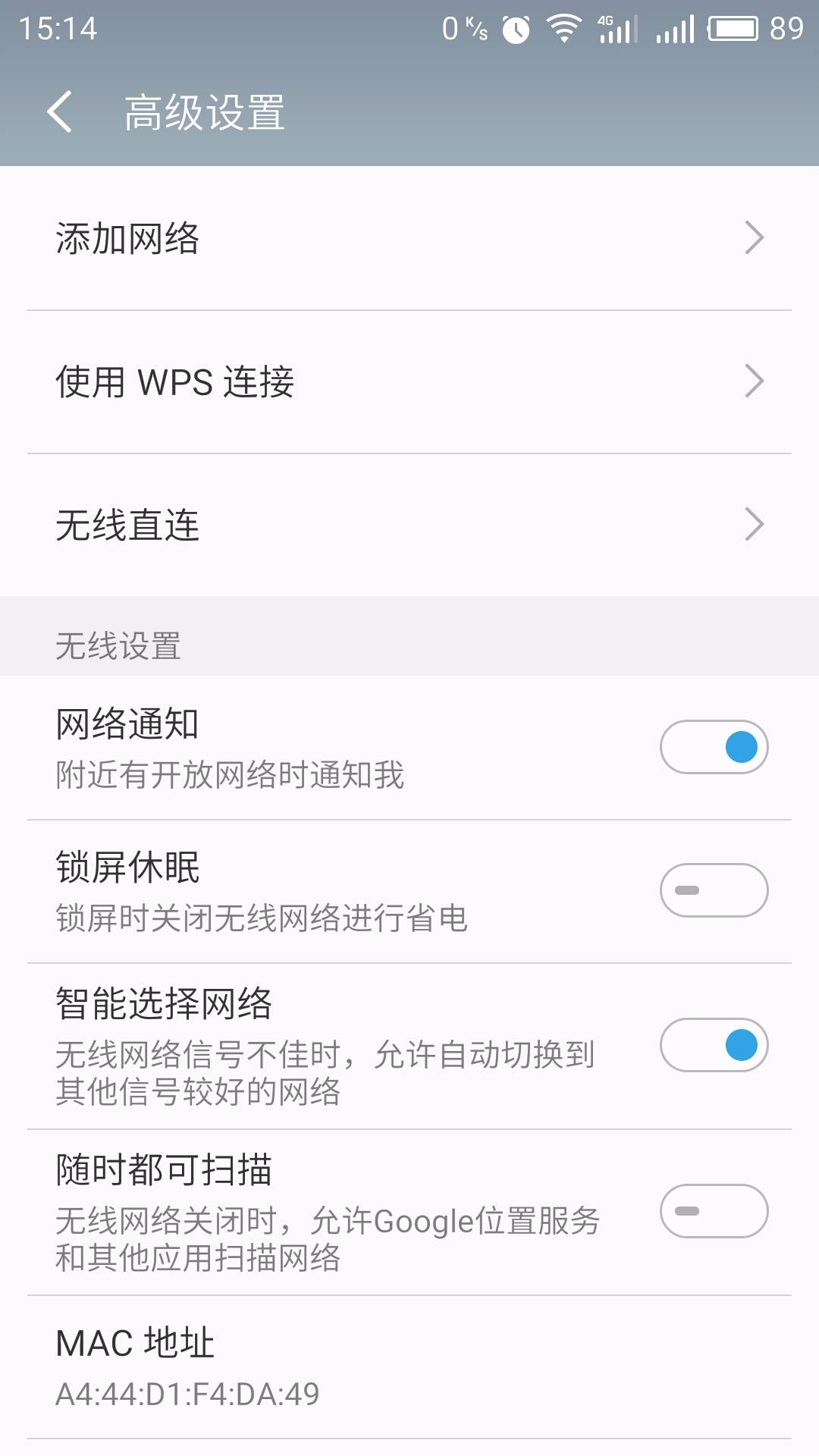Go back from 高级设置
This screenshot has width=819, height=1456.
click(x=59, y=111)
